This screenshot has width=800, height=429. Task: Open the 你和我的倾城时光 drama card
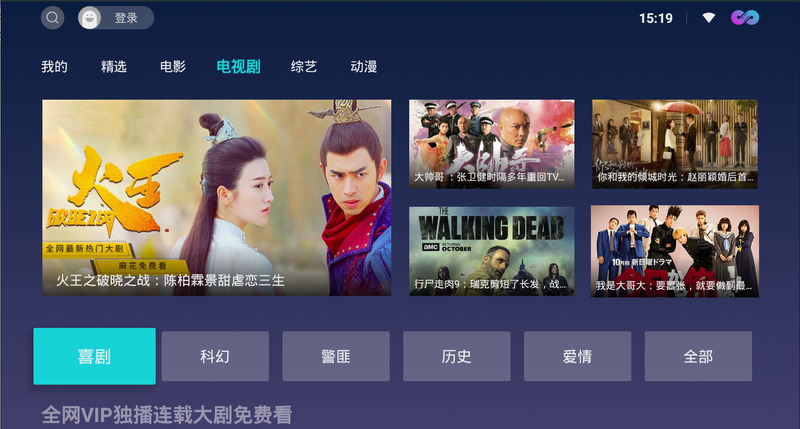675,144
